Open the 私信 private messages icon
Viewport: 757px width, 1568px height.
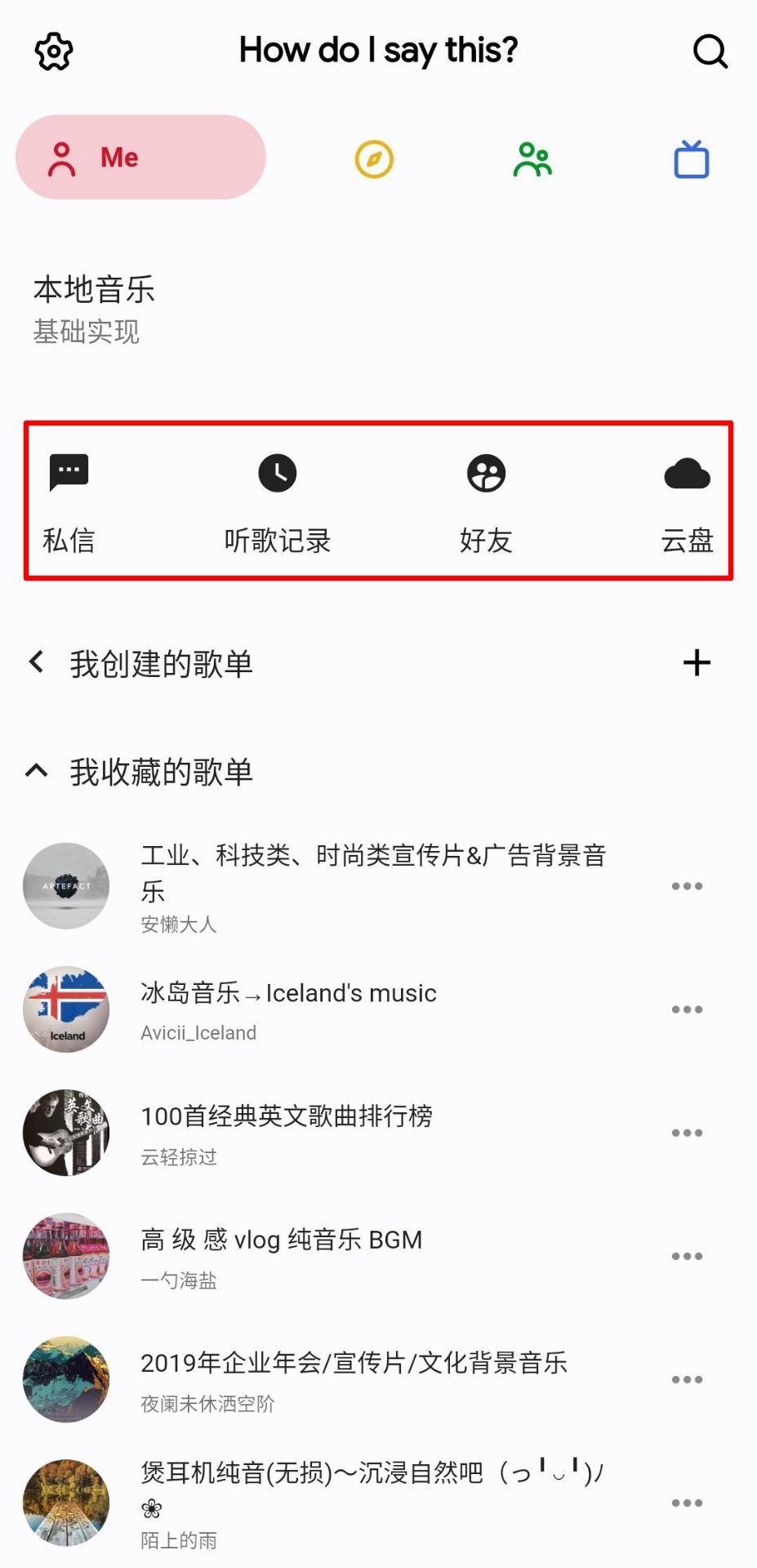(x=69, y=474)
